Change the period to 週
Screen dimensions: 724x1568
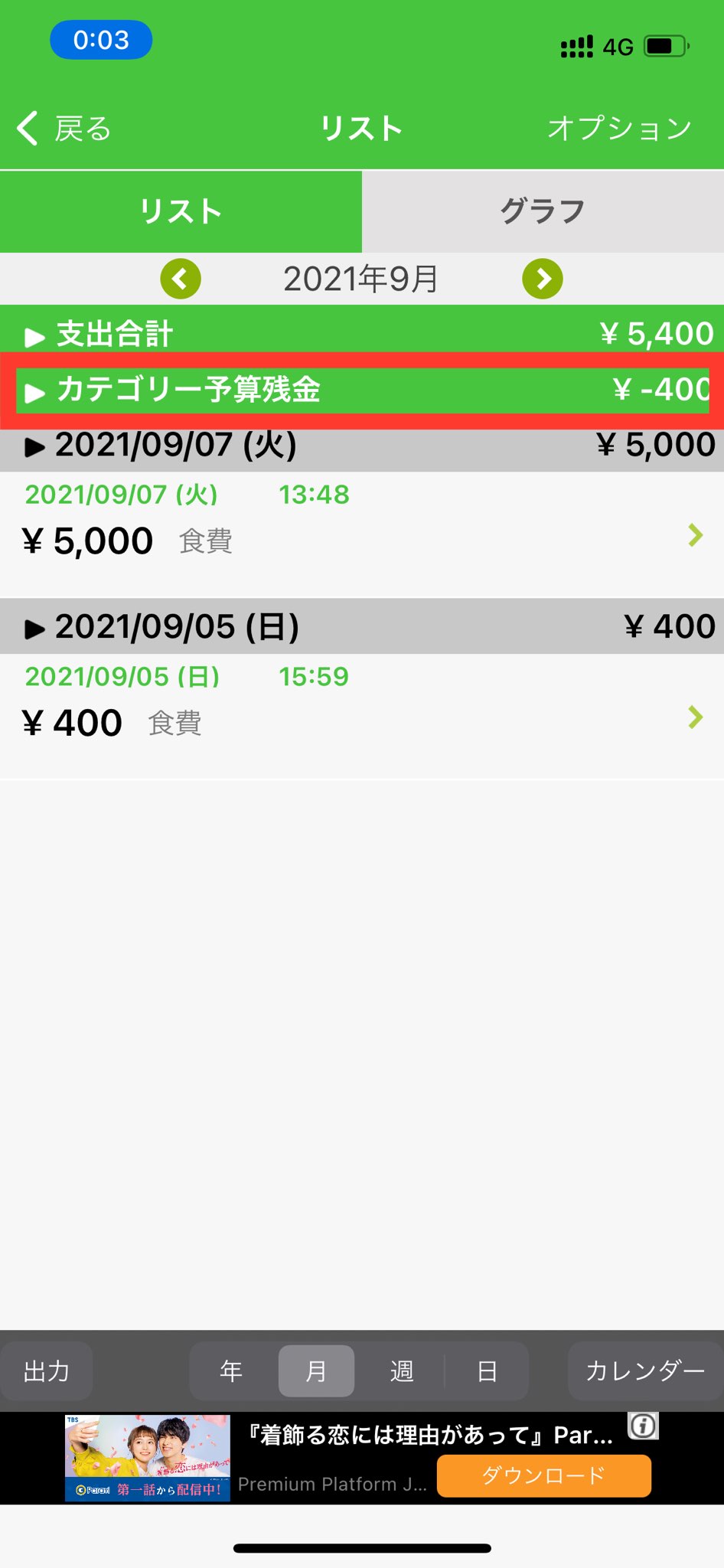pyautogui.click(x=402, y=1370)
